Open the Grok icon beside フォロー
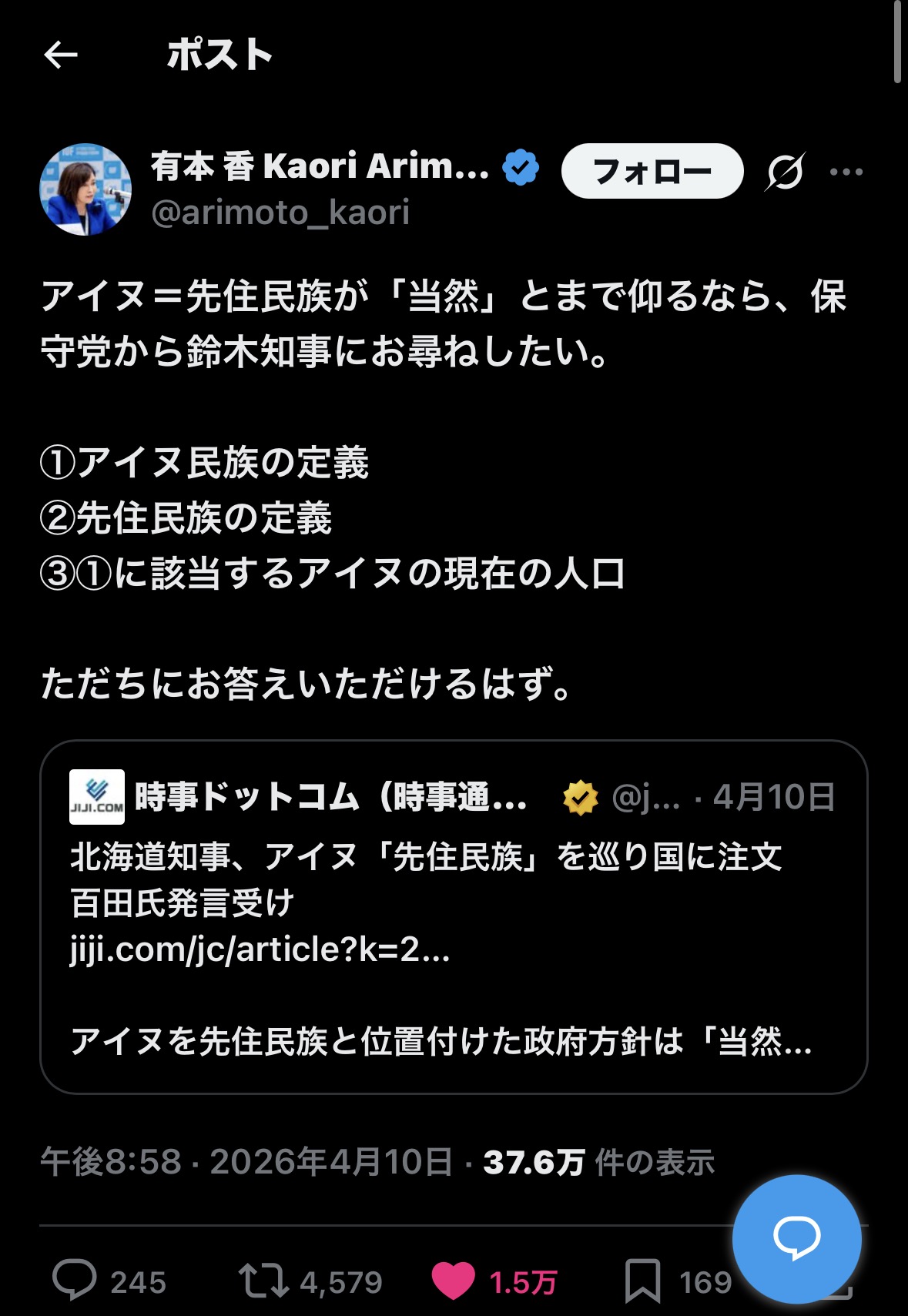Image resolution: width=908 pixels, height=1316 pixels. pyautogui.click(x=784, y=171)
